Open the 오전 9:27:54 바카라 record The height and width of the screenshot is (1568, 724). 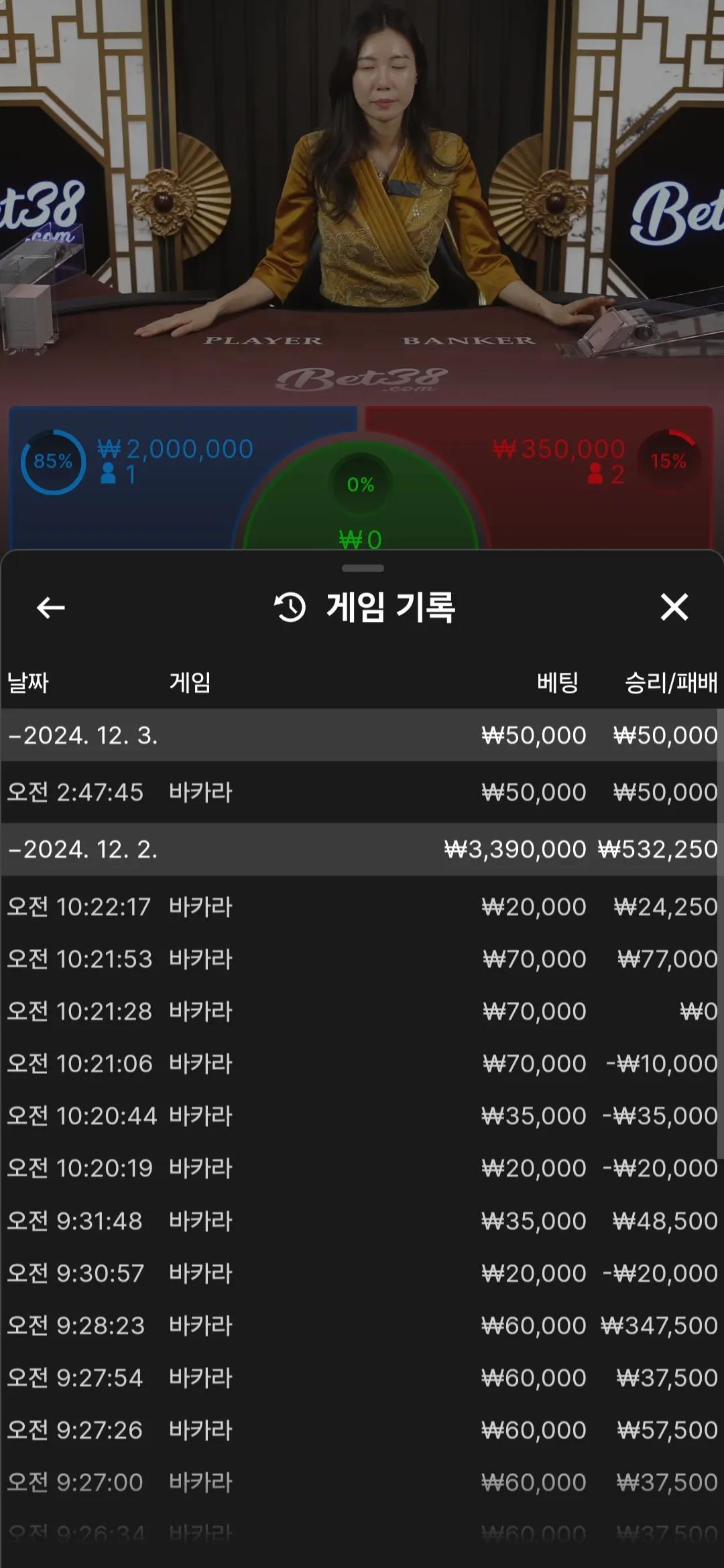[x=360, y=1378]
